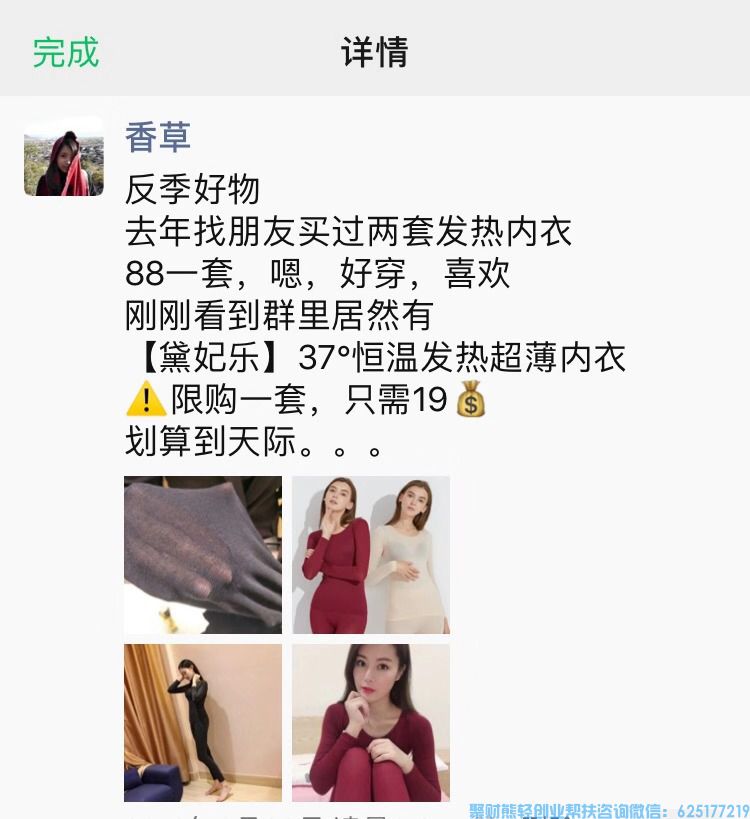Open the photo of two models in thermal wear
The width and height of the screenshot is (750, 819).
[371, 555]
